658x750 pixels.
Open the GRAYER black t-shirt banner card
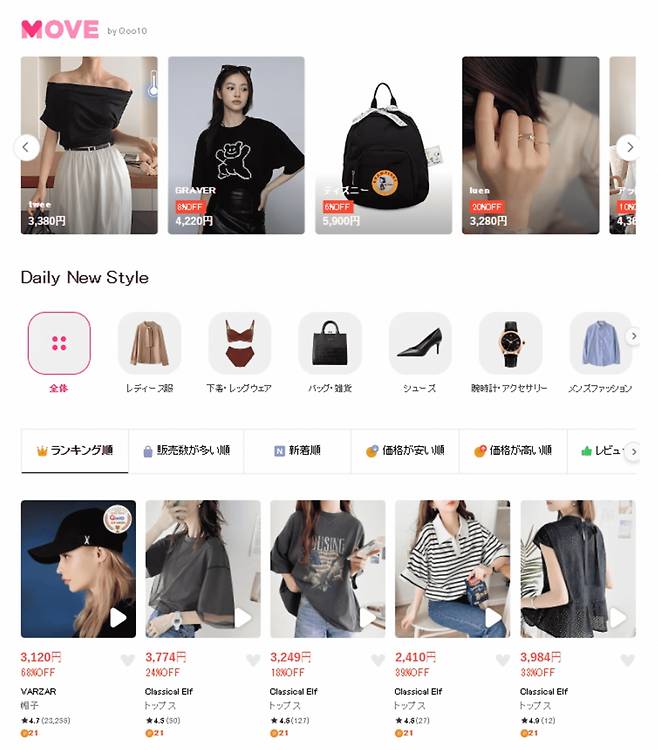pyautogui.click(x=236, y=145)
